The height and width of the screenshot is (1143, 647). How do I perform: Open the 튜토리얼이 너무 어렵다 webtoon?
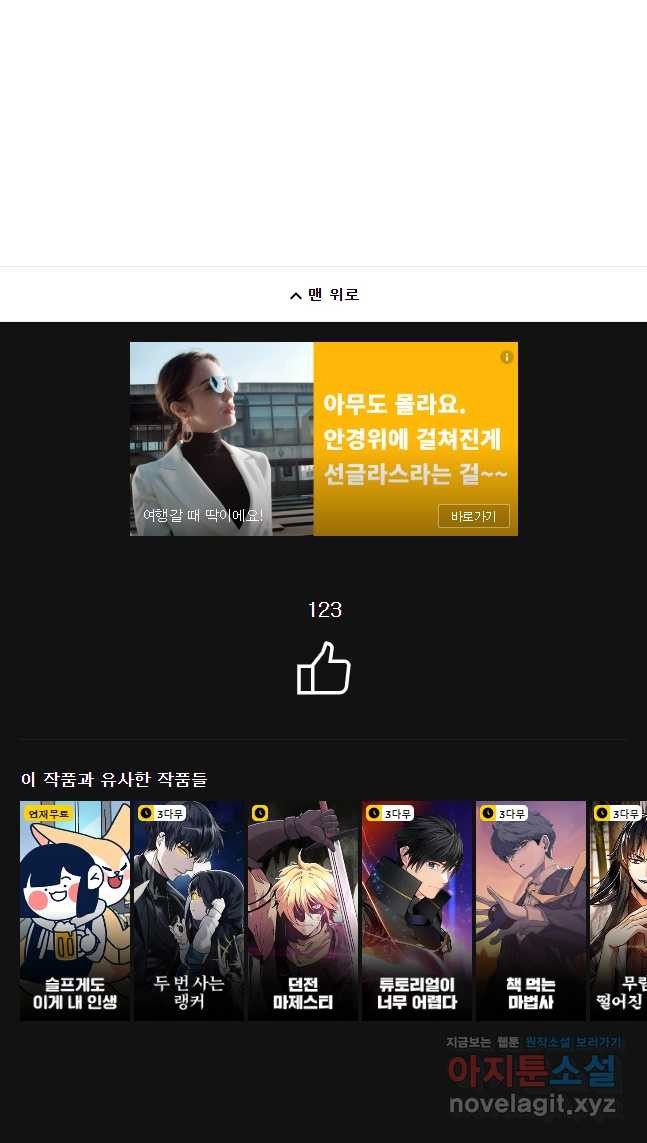417,910
